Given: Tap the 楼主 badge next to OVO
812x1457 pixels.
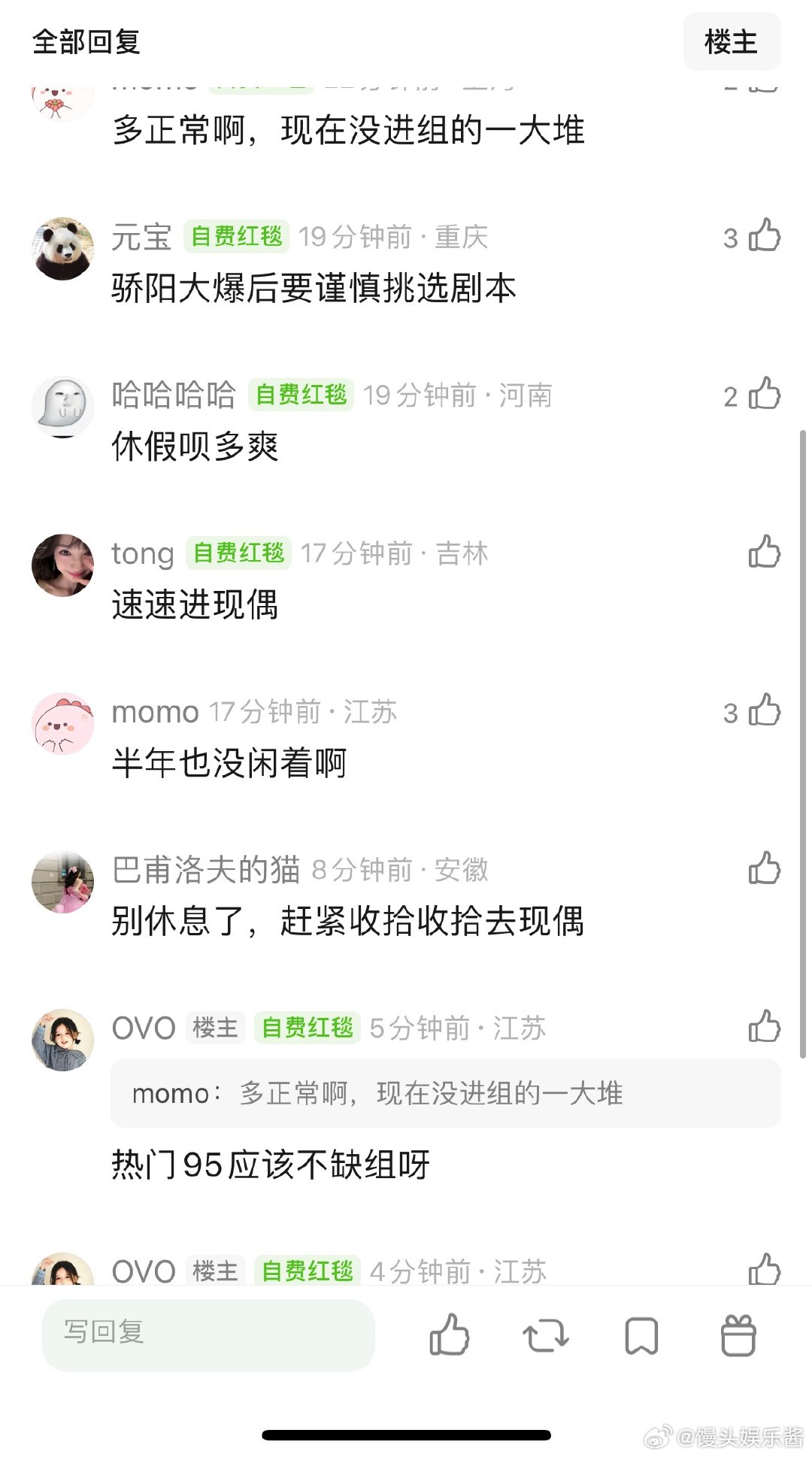Looking at the screenshot, I should (x=215, y=1028).
